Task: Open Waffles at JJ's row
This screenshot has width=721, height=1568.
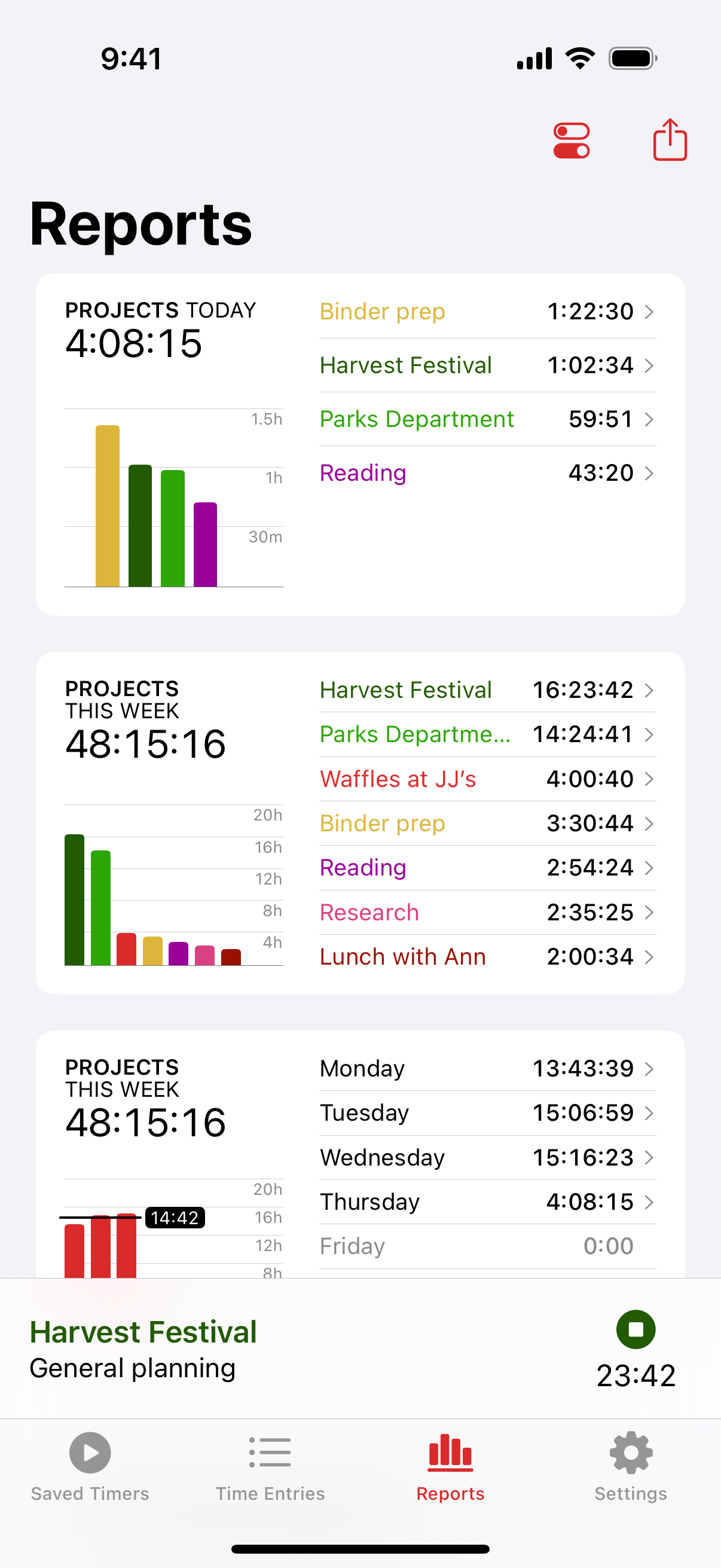Action: (x=487, y=779)
